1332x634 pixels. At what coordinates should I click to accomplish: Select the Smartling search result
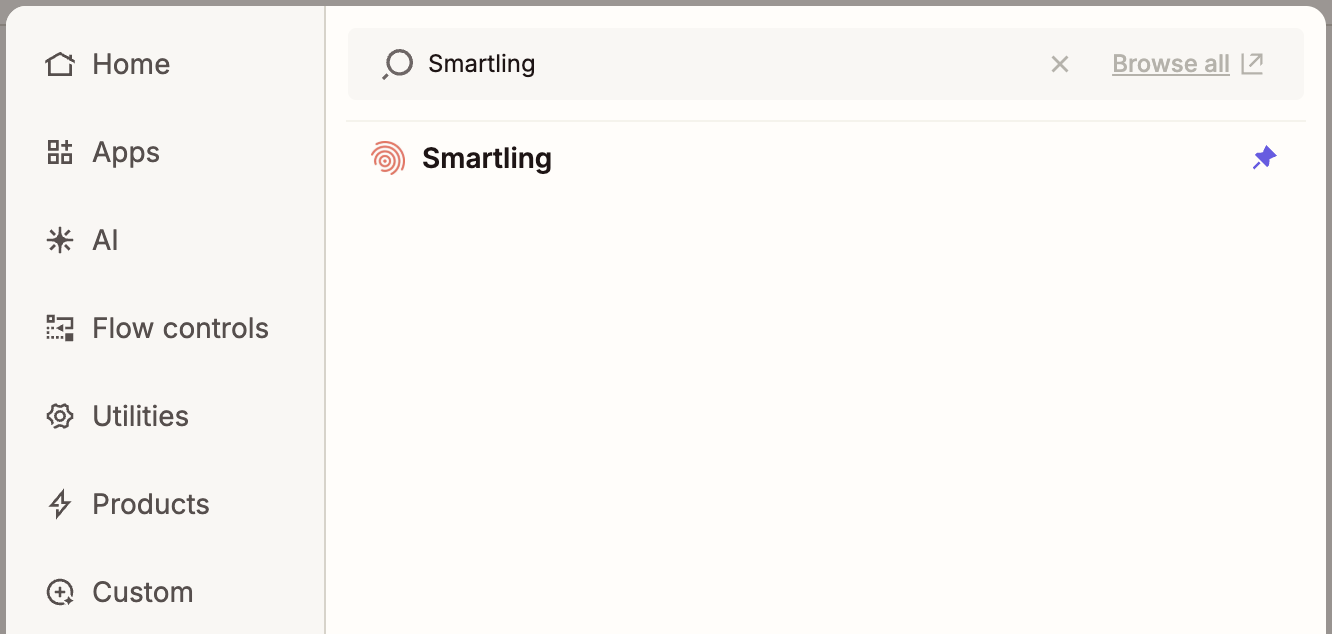[486, 158]
